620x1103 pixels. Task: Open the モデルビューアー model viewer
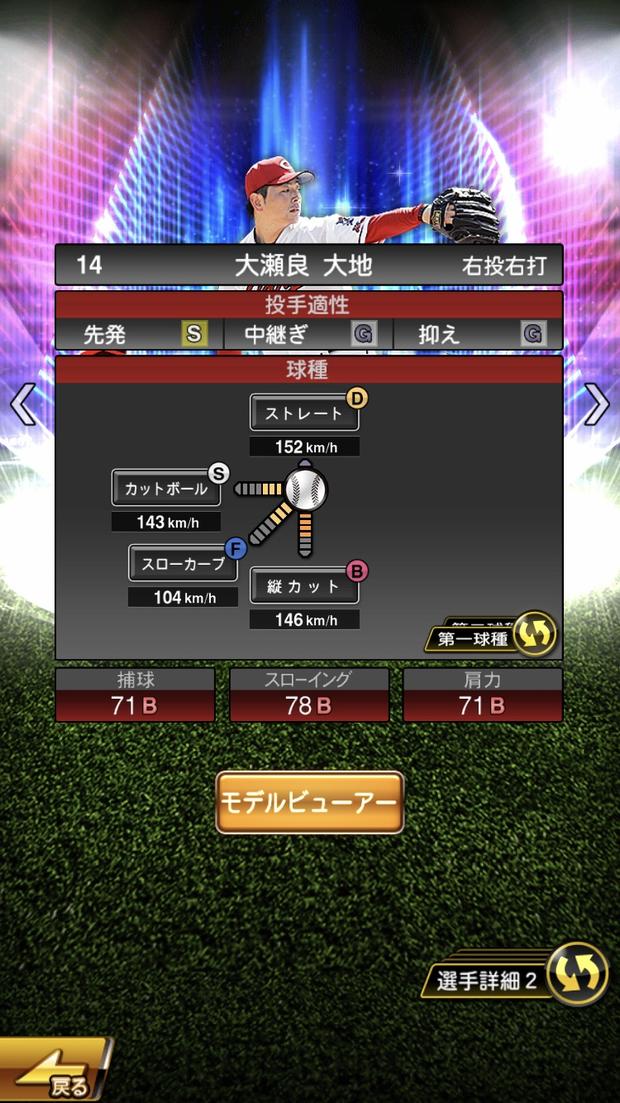click(x=310, y=802)
